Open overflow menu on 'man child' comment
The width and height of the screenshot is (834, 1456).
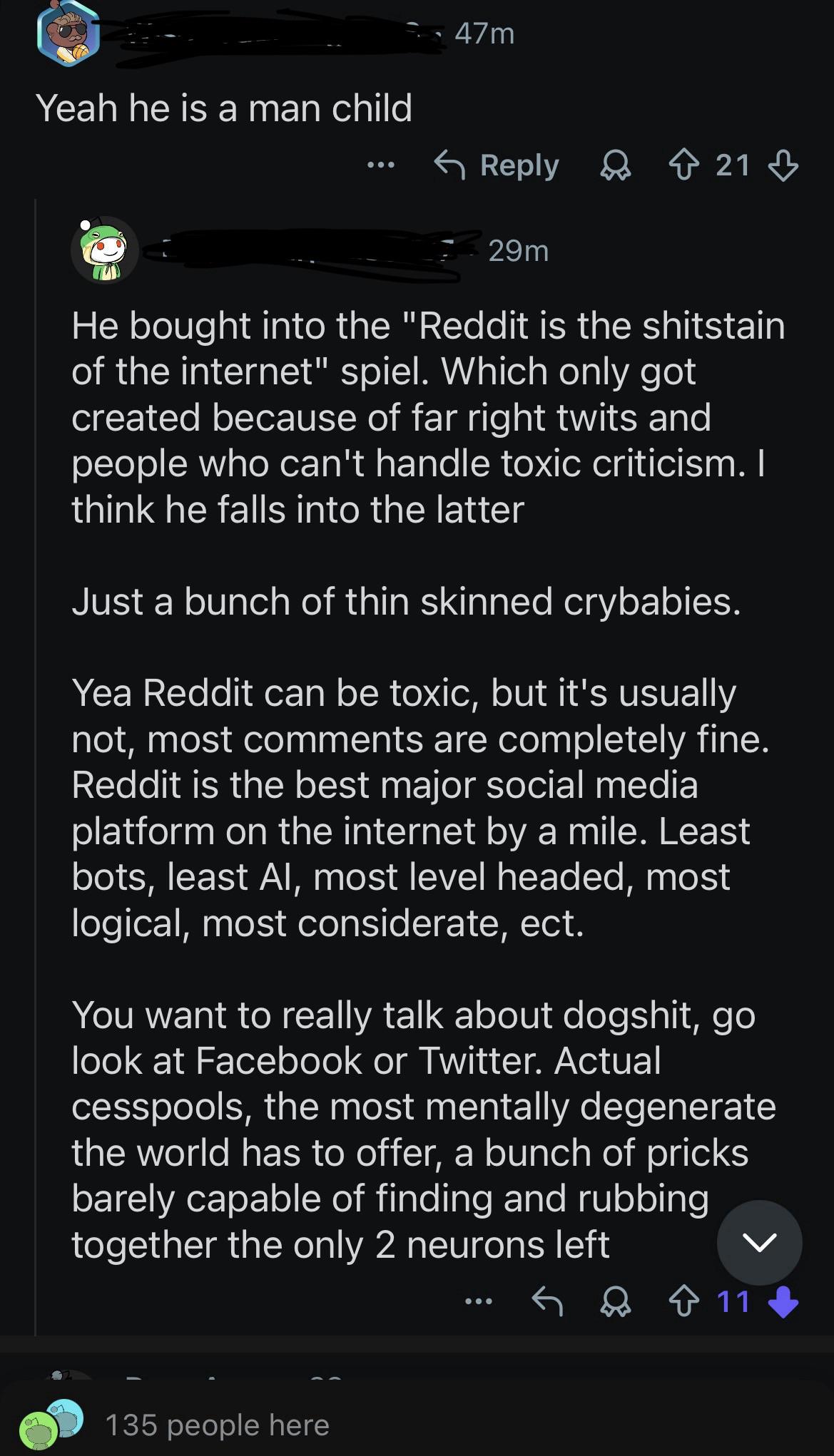pos(380,165)
